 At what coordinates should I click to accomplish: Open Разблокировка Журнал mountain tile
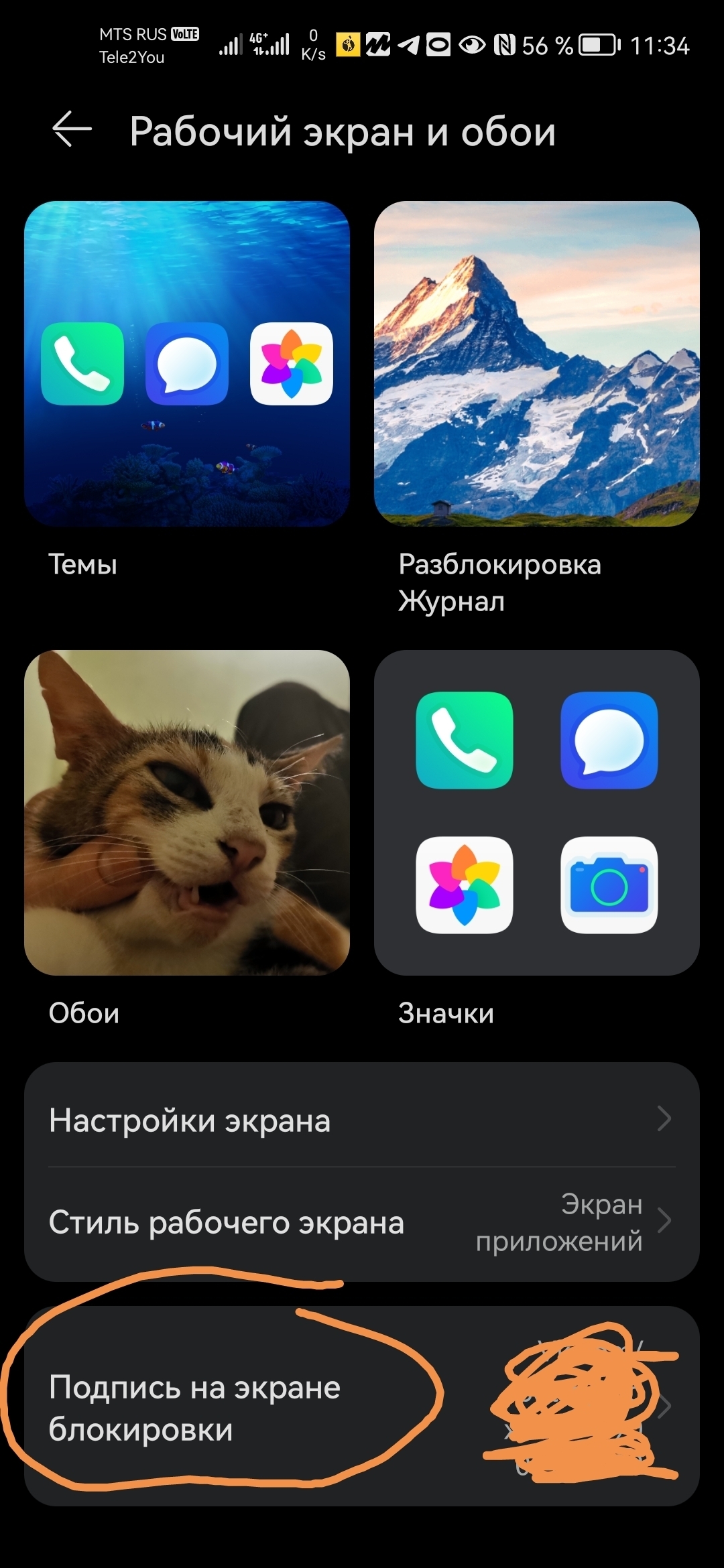[x=536, y=364]
